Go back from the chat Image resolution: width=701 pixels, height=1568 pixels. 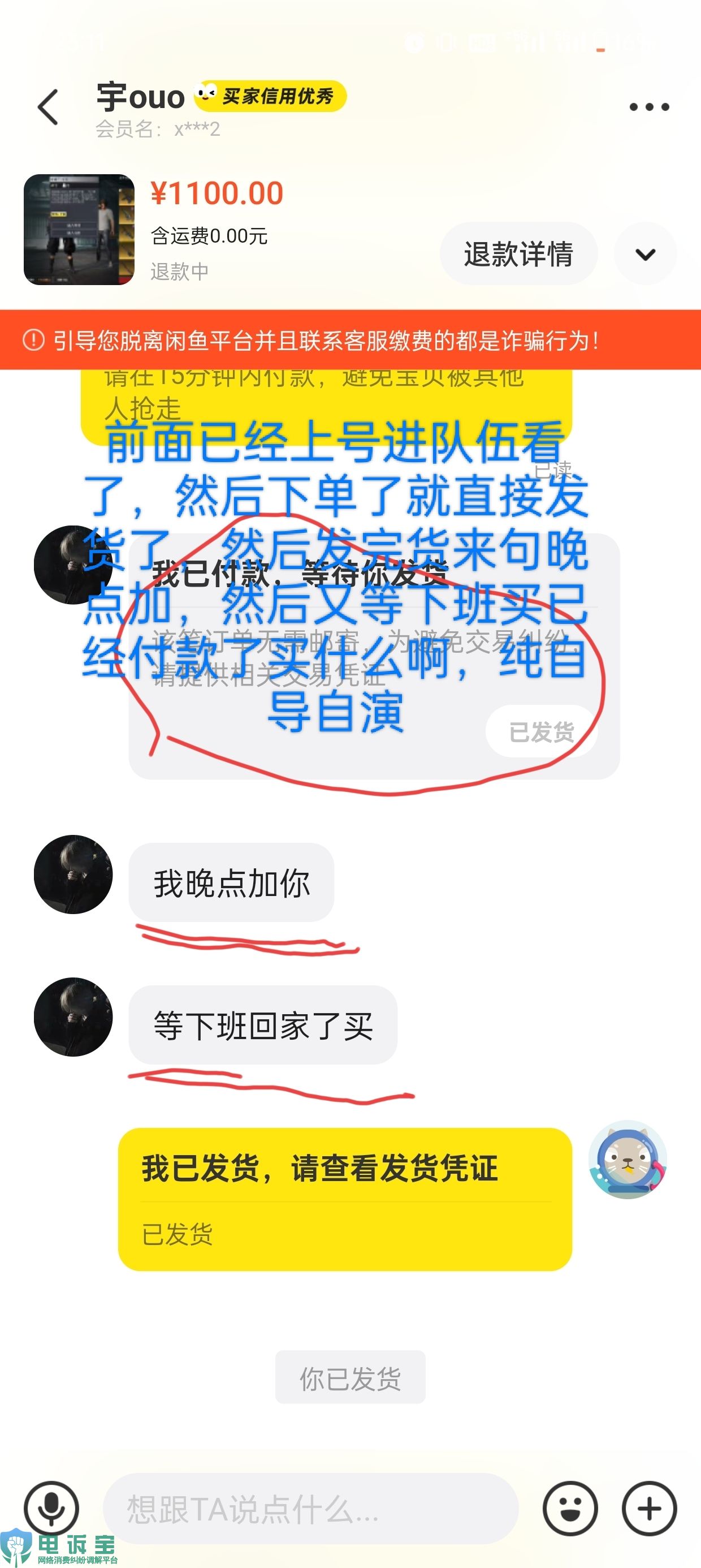[48, 107]
